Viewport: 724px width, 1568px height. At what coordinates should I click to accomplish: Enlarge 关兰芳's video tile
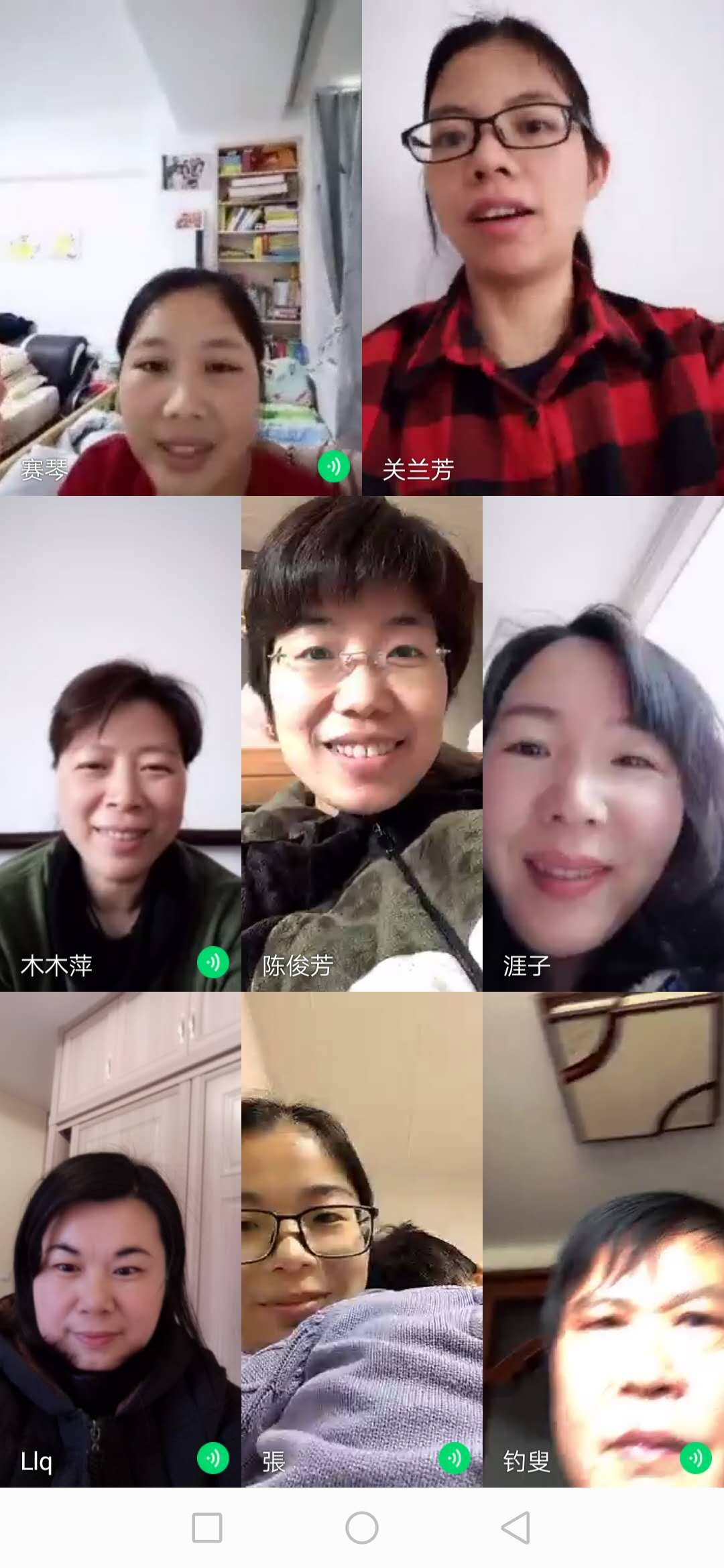(543, 248)
